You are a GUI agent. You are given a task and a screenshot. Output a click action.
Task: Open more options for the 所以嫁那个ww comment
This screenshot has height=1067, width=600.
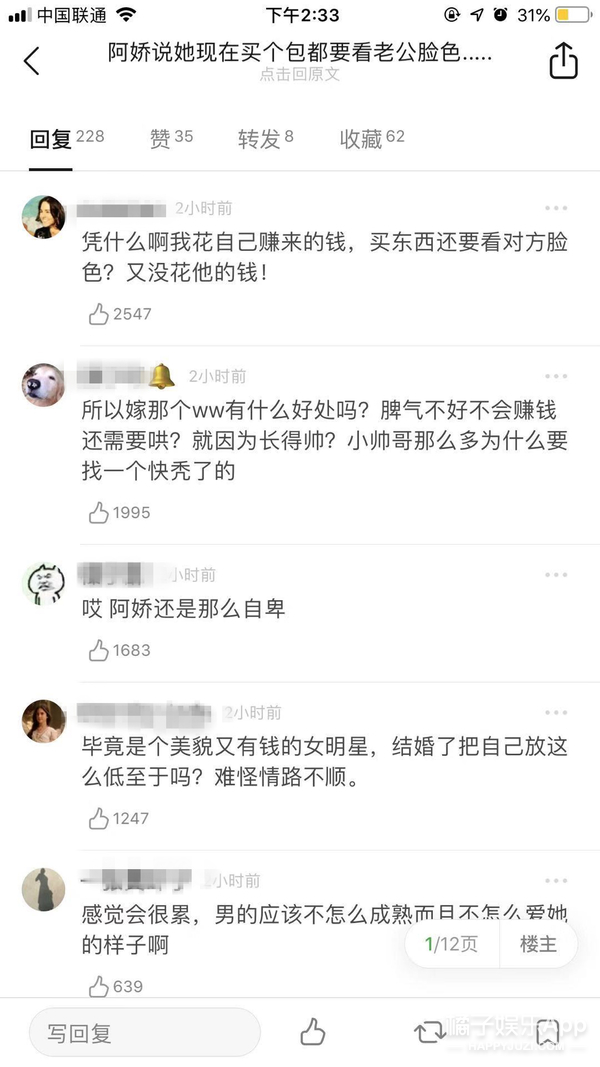click(x=556, y=377)
